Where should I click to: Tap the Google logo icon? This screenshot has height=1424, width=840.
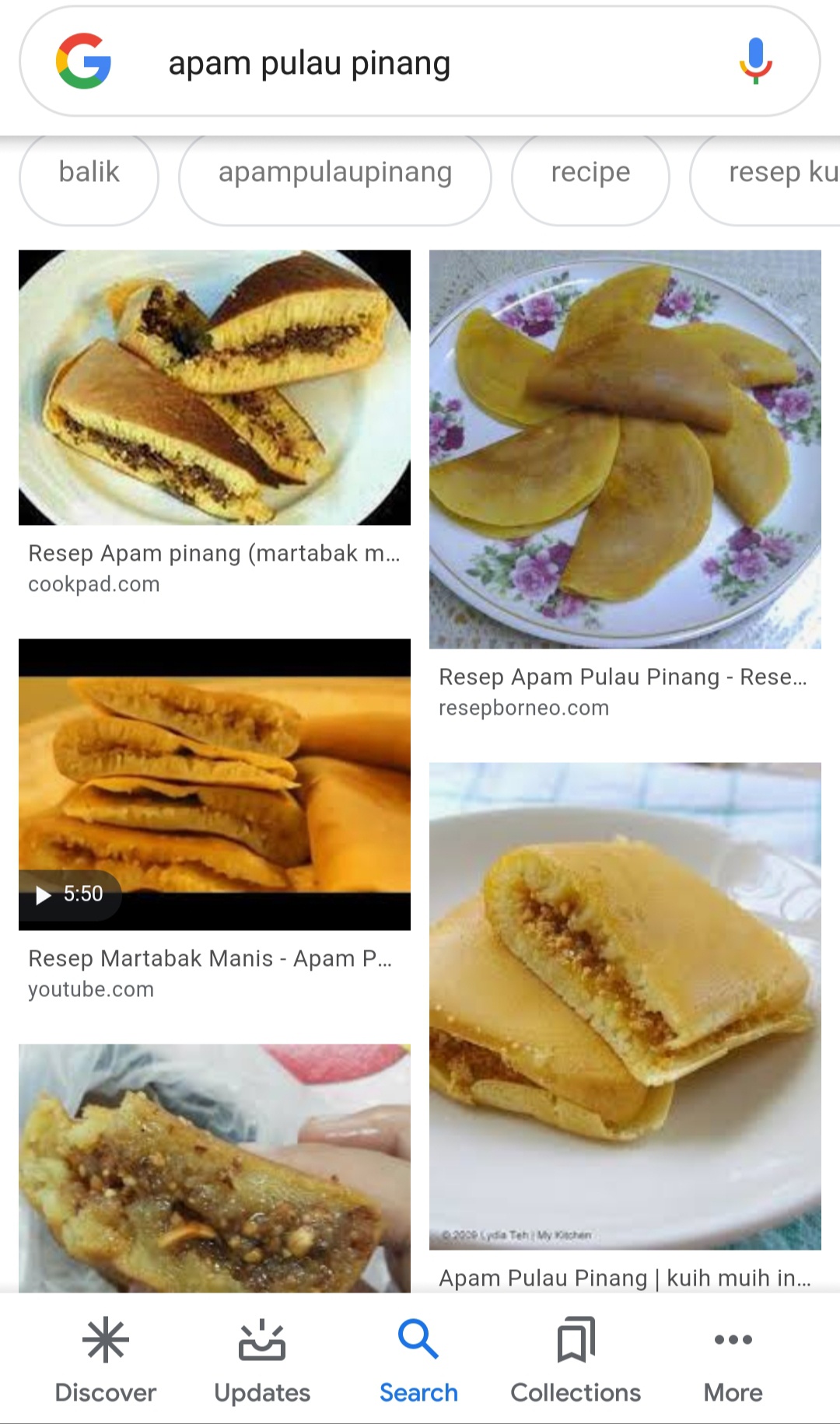pyautogui.click(x=80, y=64)
